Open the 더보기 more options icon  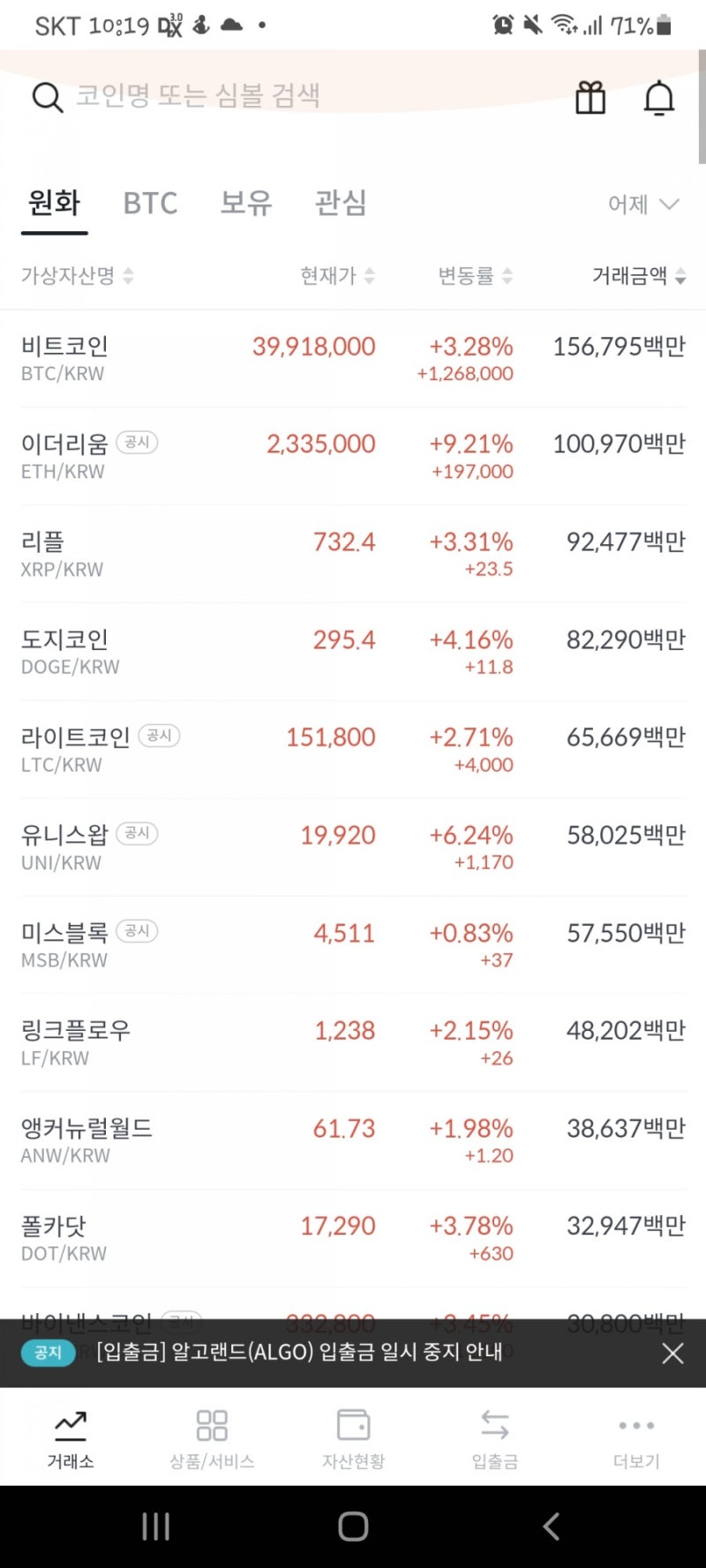pyautogui.click(x=635, y=1426)
